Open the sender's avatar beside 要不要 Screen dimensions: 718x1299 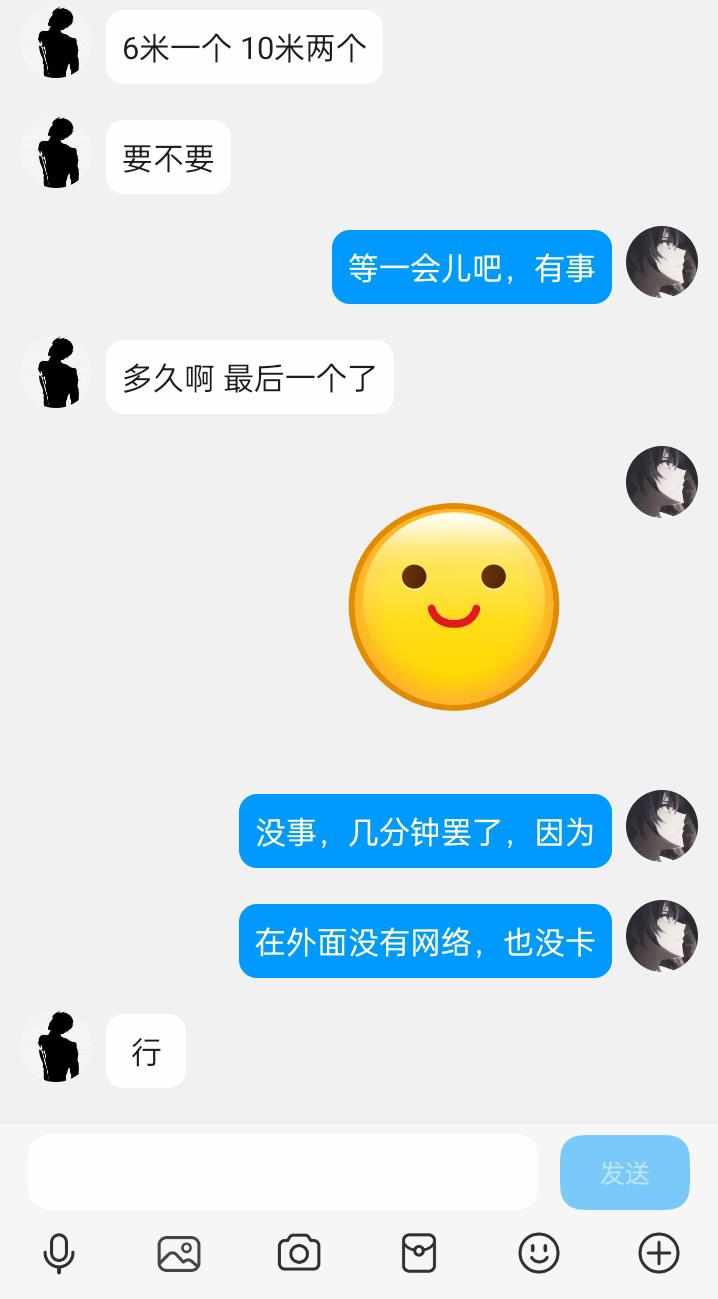[57, 154]
